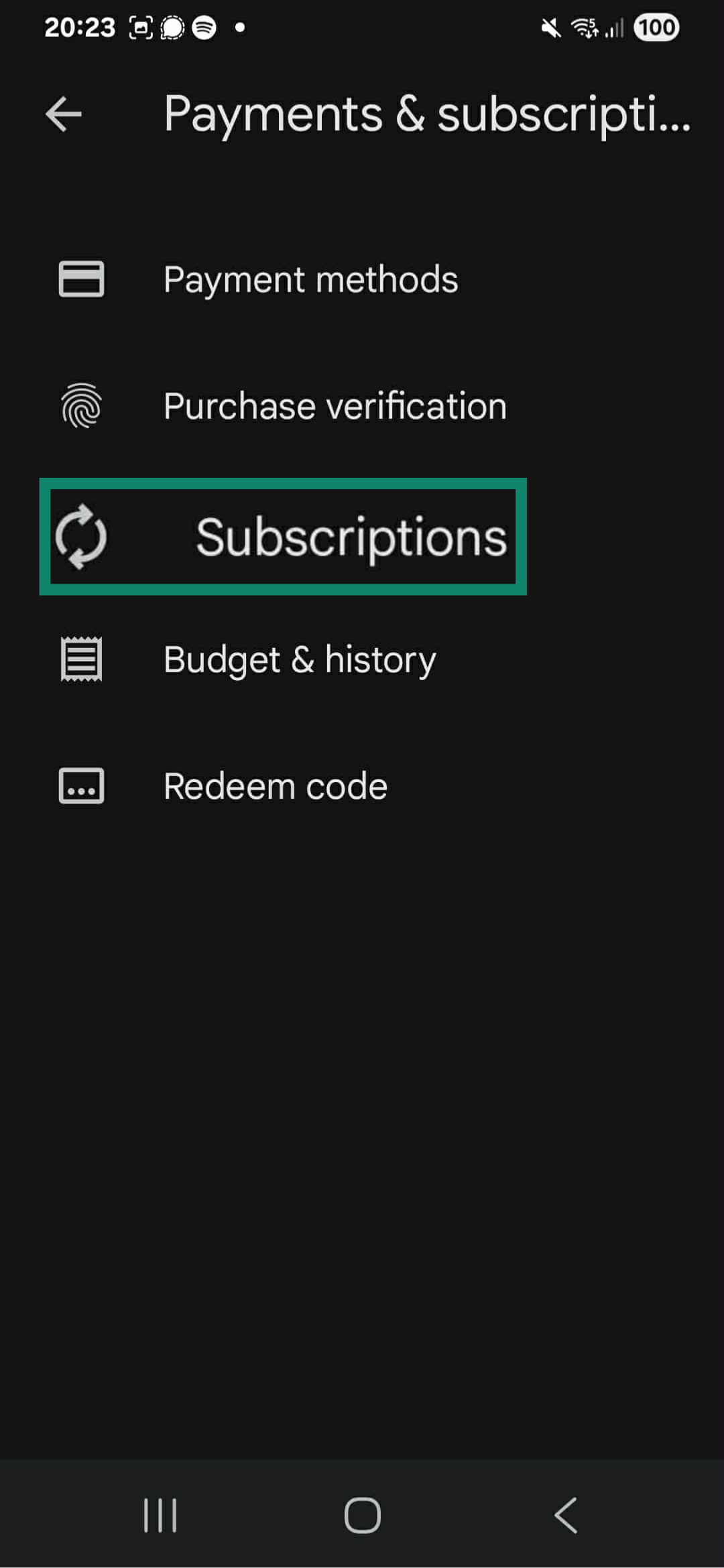The width and height of the screenshot is (724, 1568).
Task: Click the receipt icon beside Budget & history
Action: tap(81, 659)
